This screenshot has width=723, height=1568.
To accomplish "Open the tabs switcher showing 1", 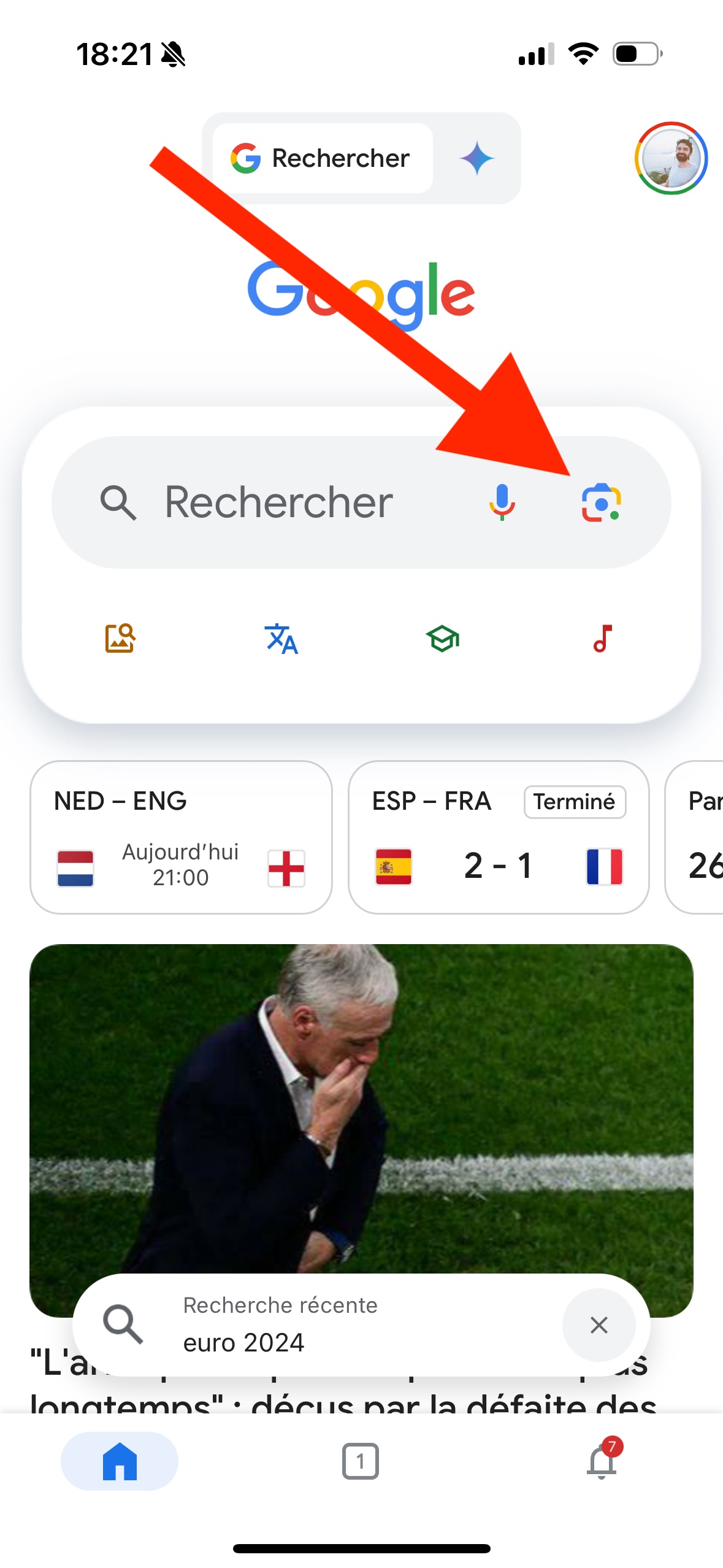I will [361, 1461].
